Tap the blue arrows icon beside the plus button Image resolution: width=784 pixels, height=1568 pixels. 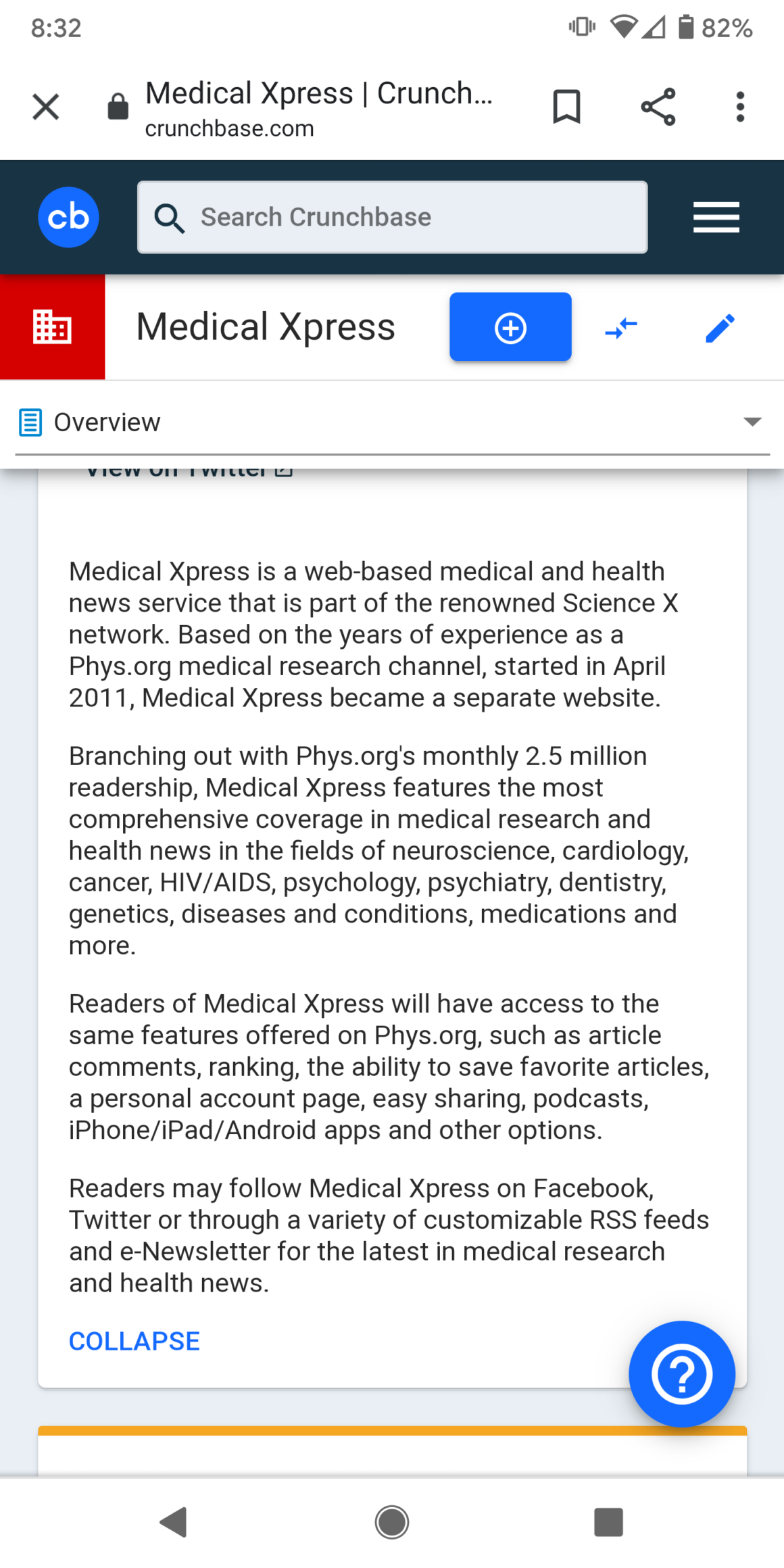point(621,328)
